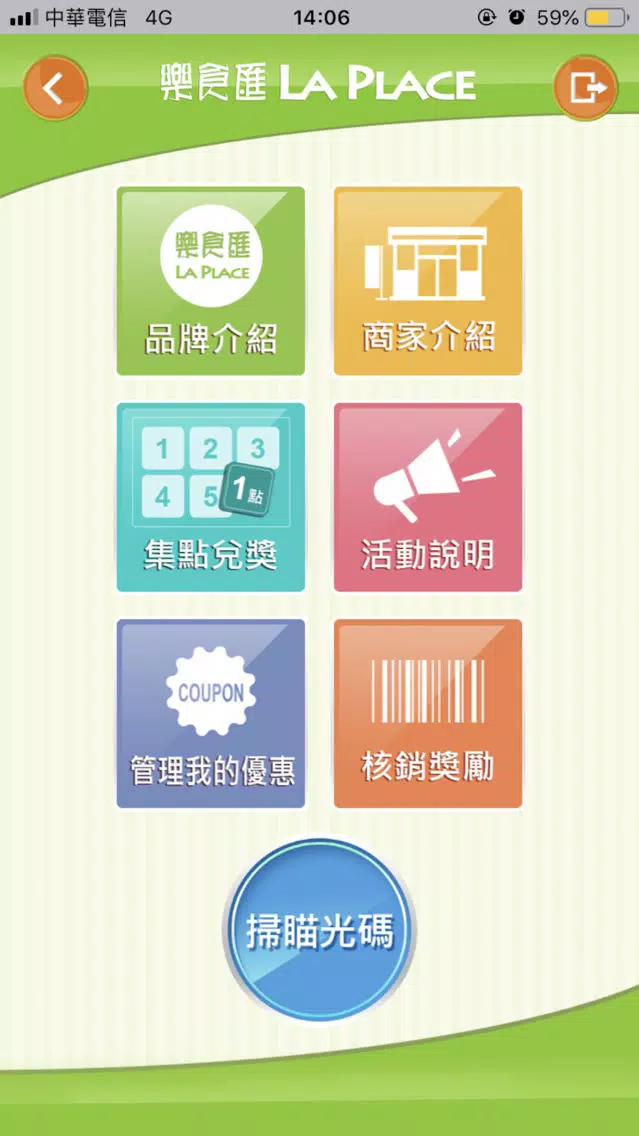View 活動說明 activity details
Screen dimensions: 639x1136
[428, 497]
